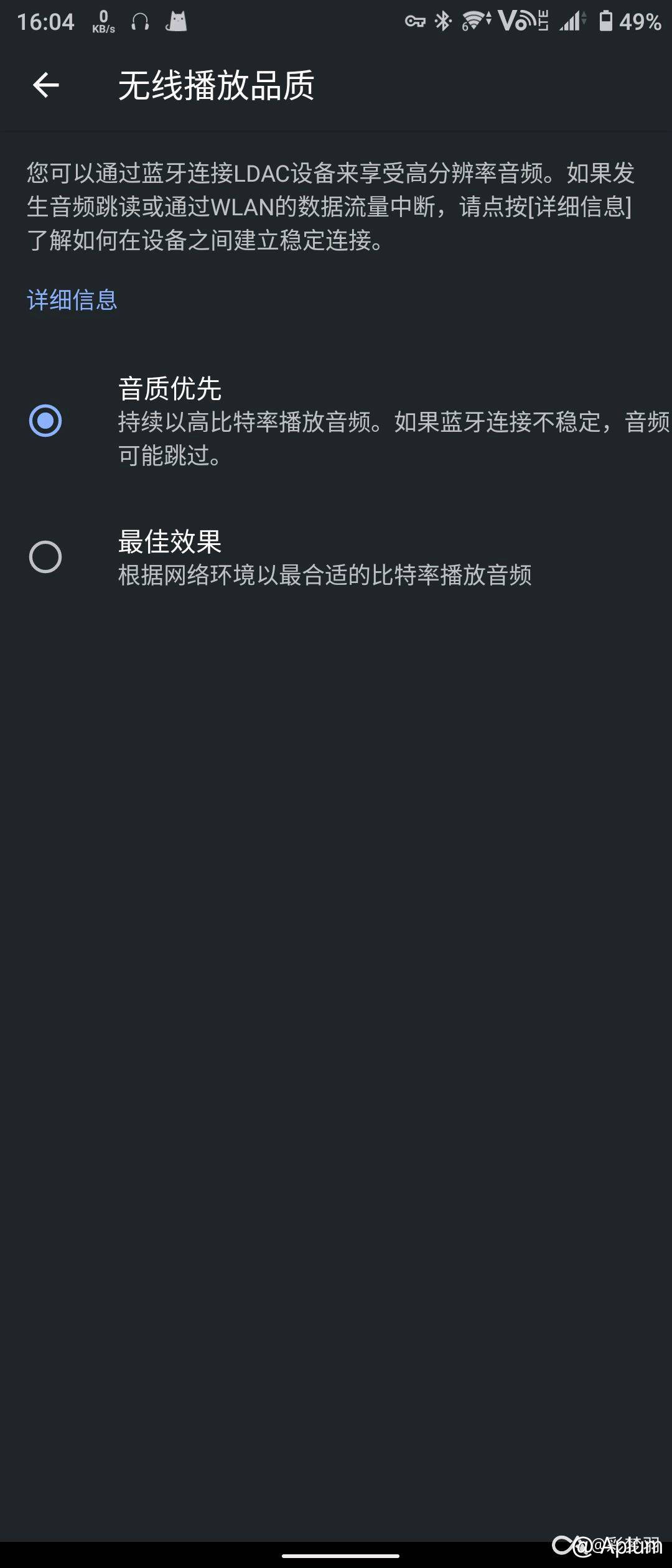Image resolution: width=672 pixels, height=1568 pixels.
Task: Choose the 最佳效果 option
Action: (x=45, y=557)
